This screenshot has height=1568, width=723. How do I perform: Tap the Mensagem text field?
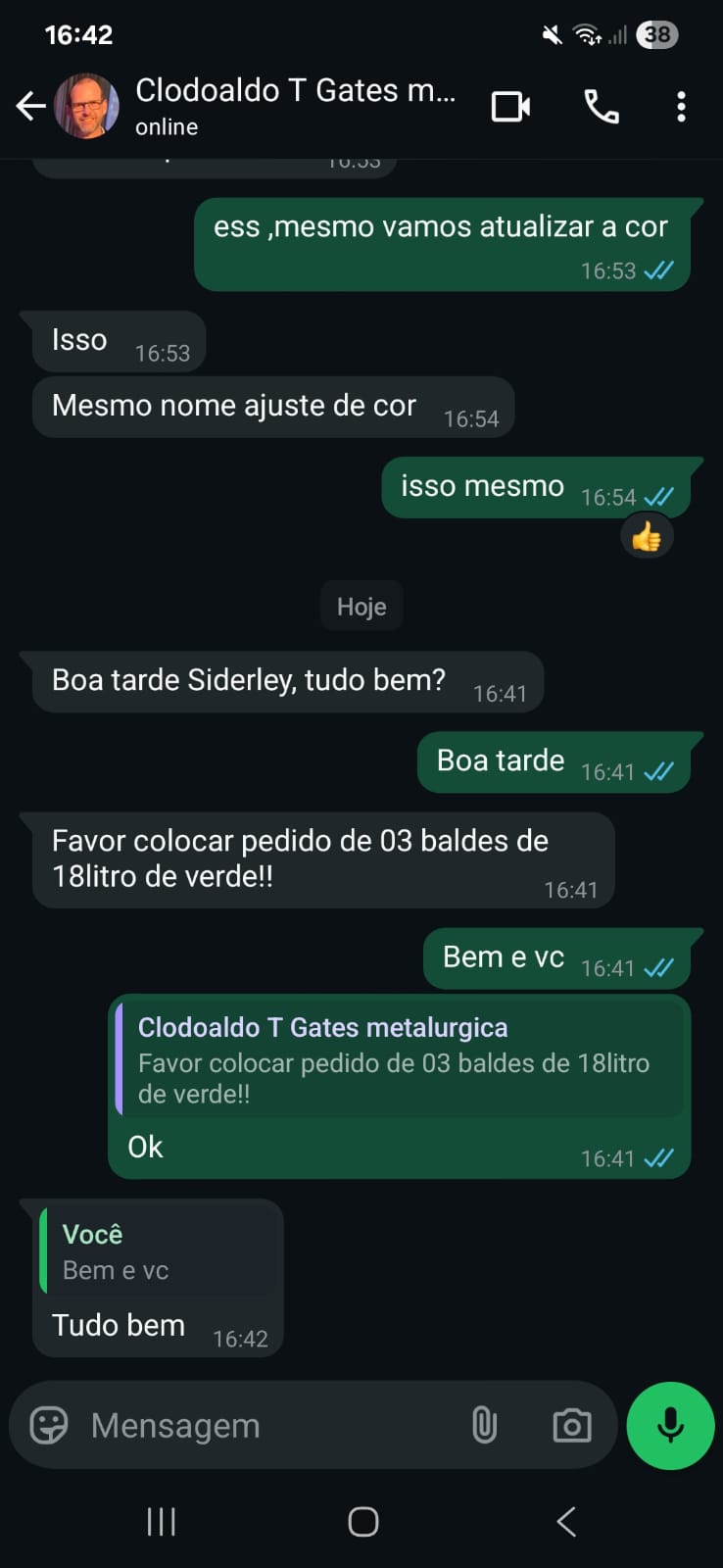265,1425
